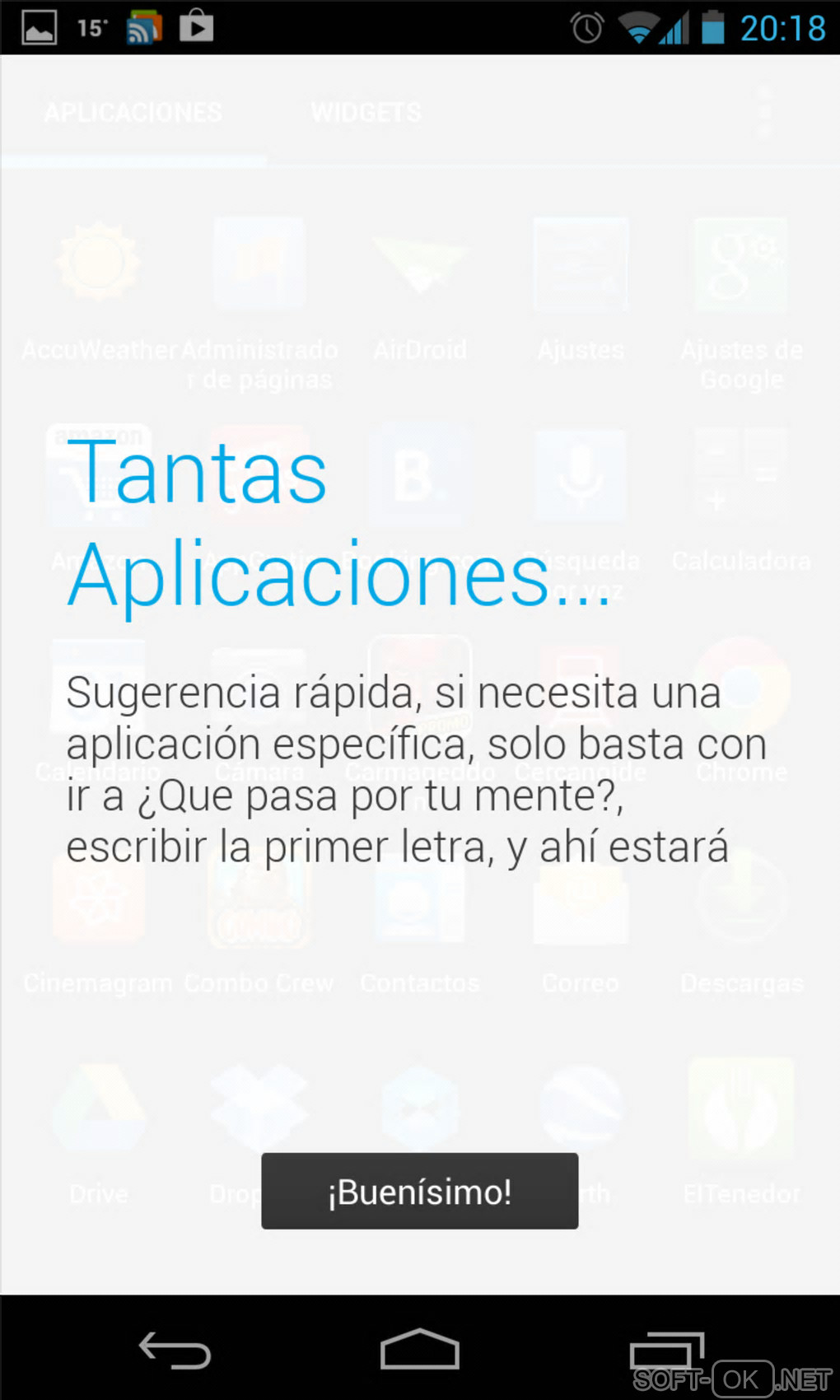Open recent apps from the navigation bar
Screen dimensions: 840x1400
tap(666, 1350)
